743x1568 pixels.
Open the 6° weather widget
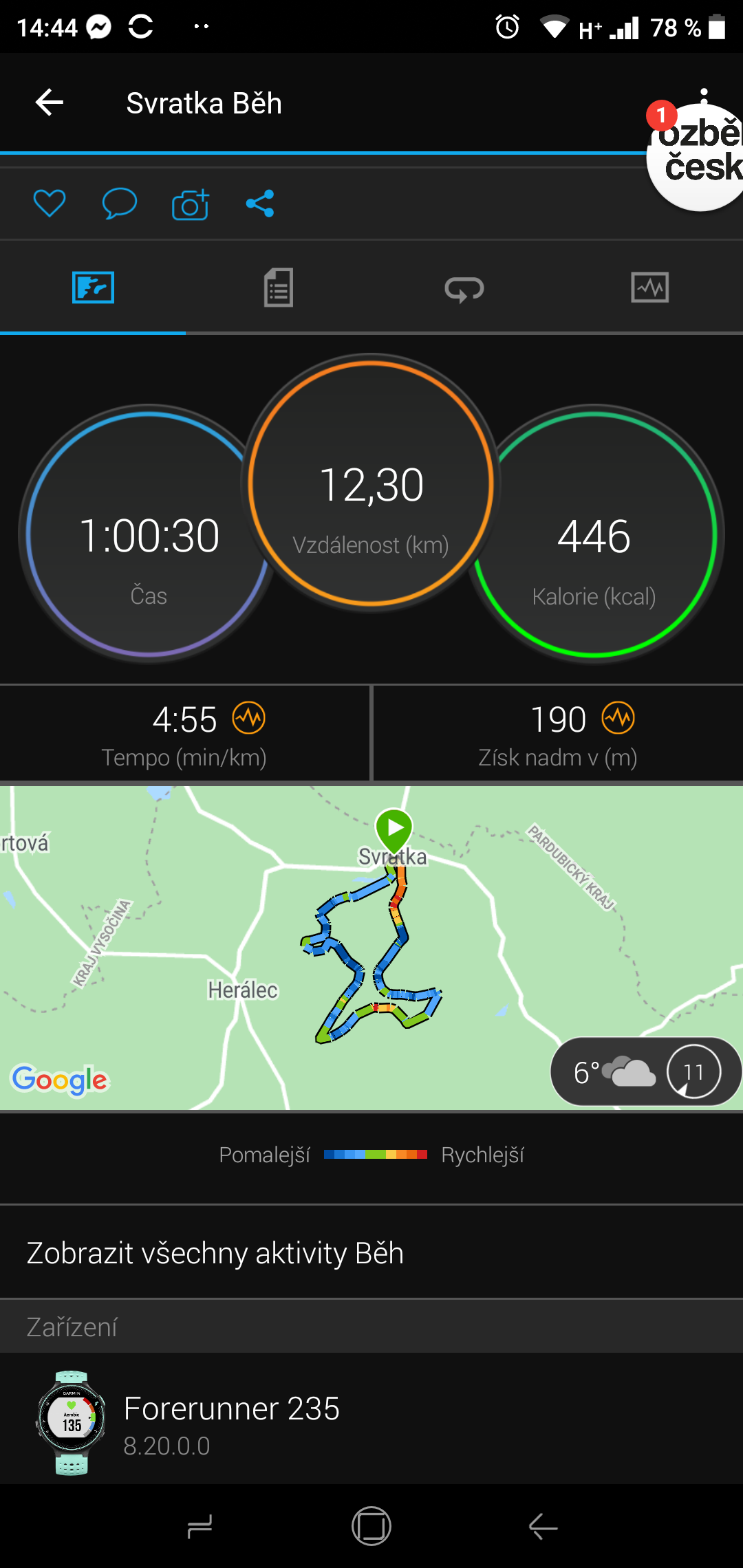[x=645, y=1071]
